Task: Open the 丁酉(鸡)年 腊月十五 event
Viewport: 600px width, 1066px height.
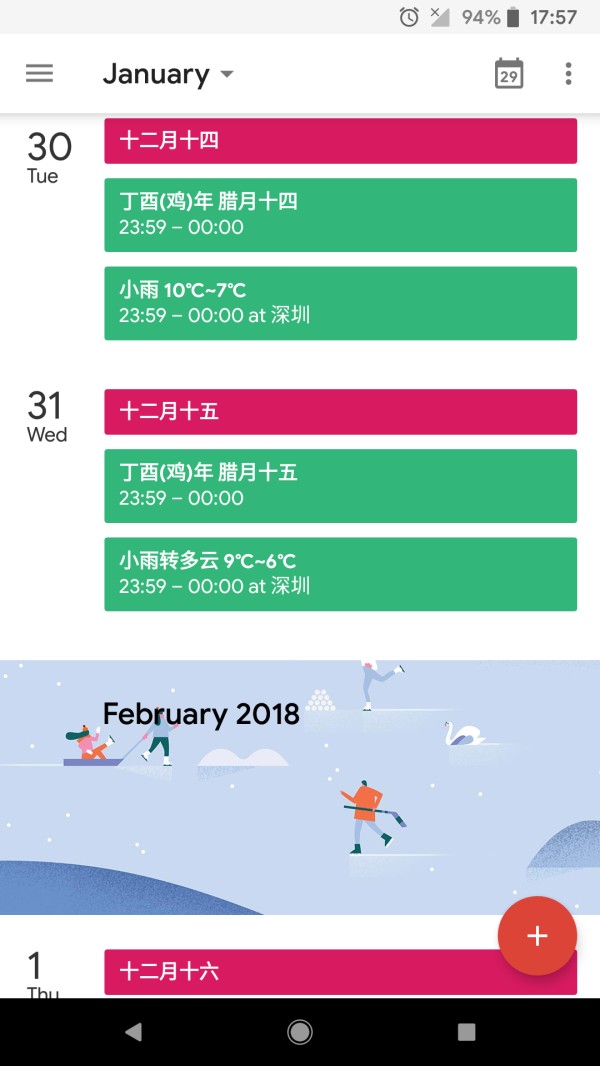Action: (340, 485)
